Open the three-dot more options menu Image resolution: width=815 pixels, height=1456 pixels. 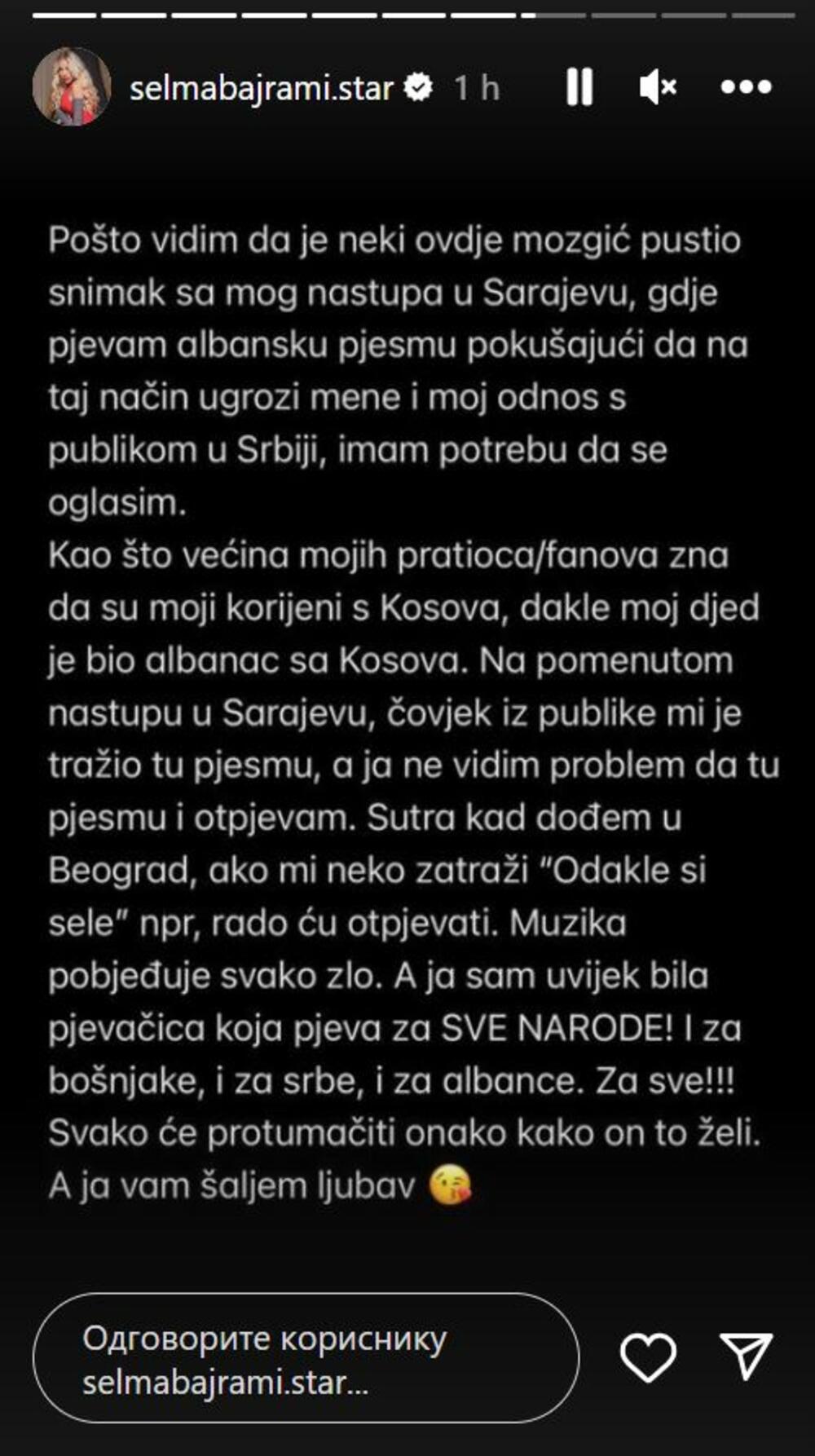746,86
